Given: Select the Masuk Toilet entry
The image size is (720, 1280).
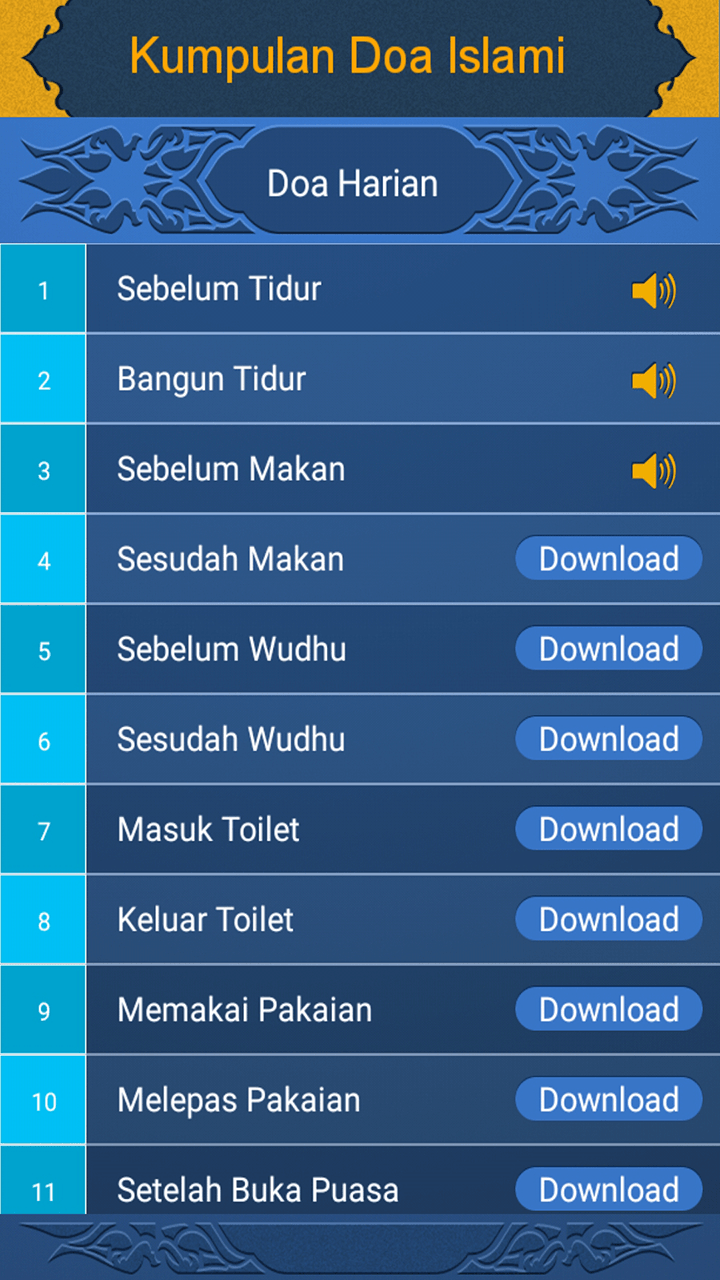Looking at the screenshot, I should pyautogui.click(x=208, y=829).
